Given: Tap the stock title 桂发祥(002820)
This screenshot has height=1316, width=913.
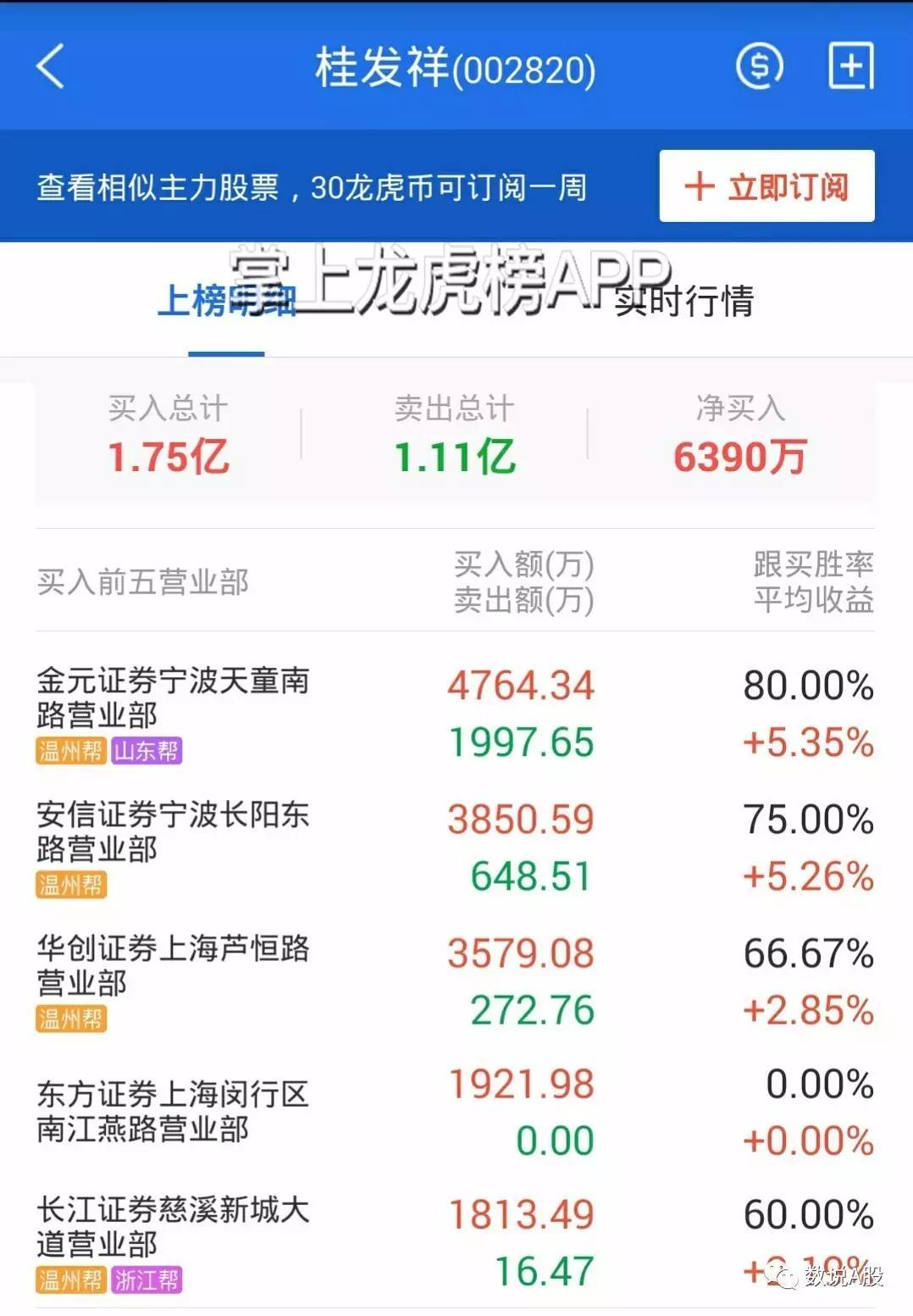Looking at the screenshot, I should (x=456, y=68).
